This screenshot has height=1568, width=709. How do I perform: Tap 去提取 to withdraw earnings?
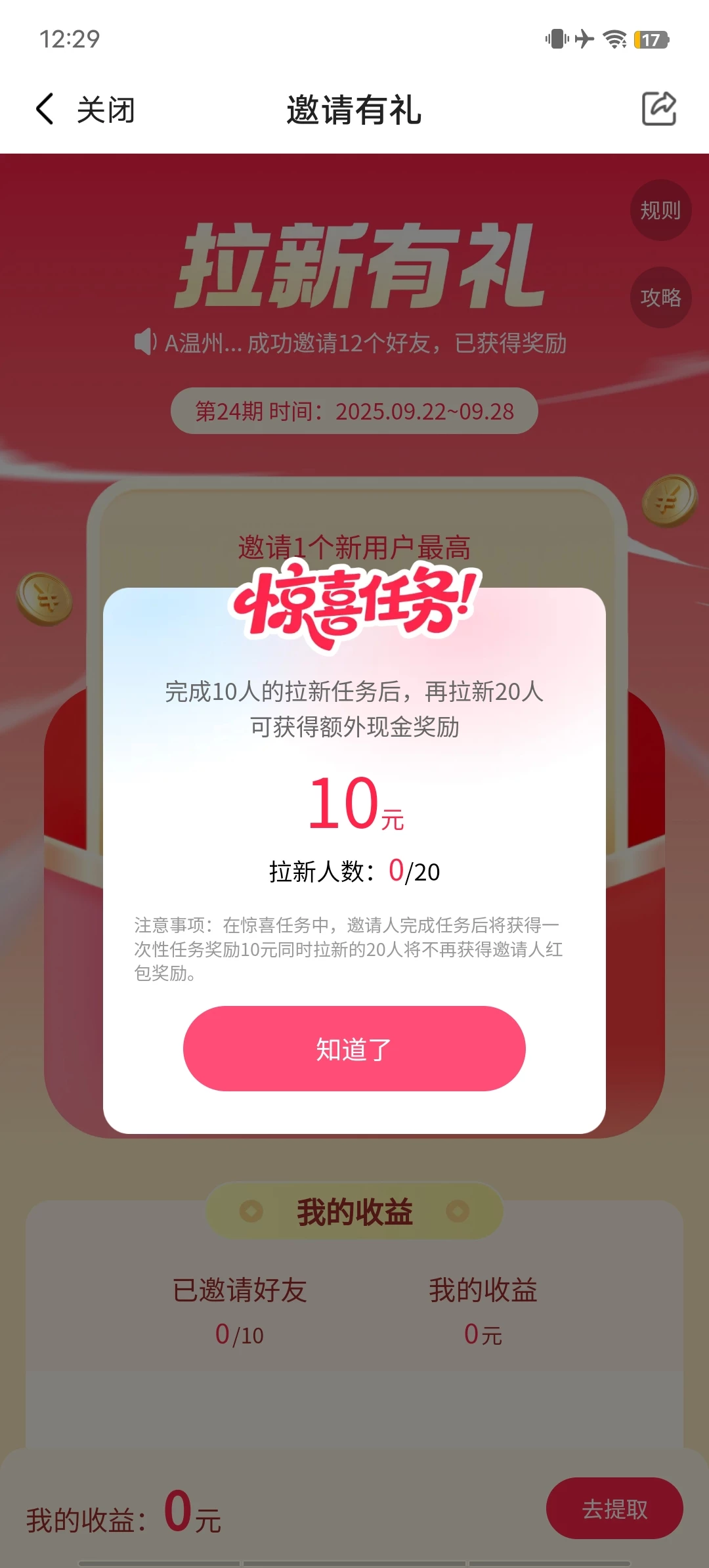614,1508
